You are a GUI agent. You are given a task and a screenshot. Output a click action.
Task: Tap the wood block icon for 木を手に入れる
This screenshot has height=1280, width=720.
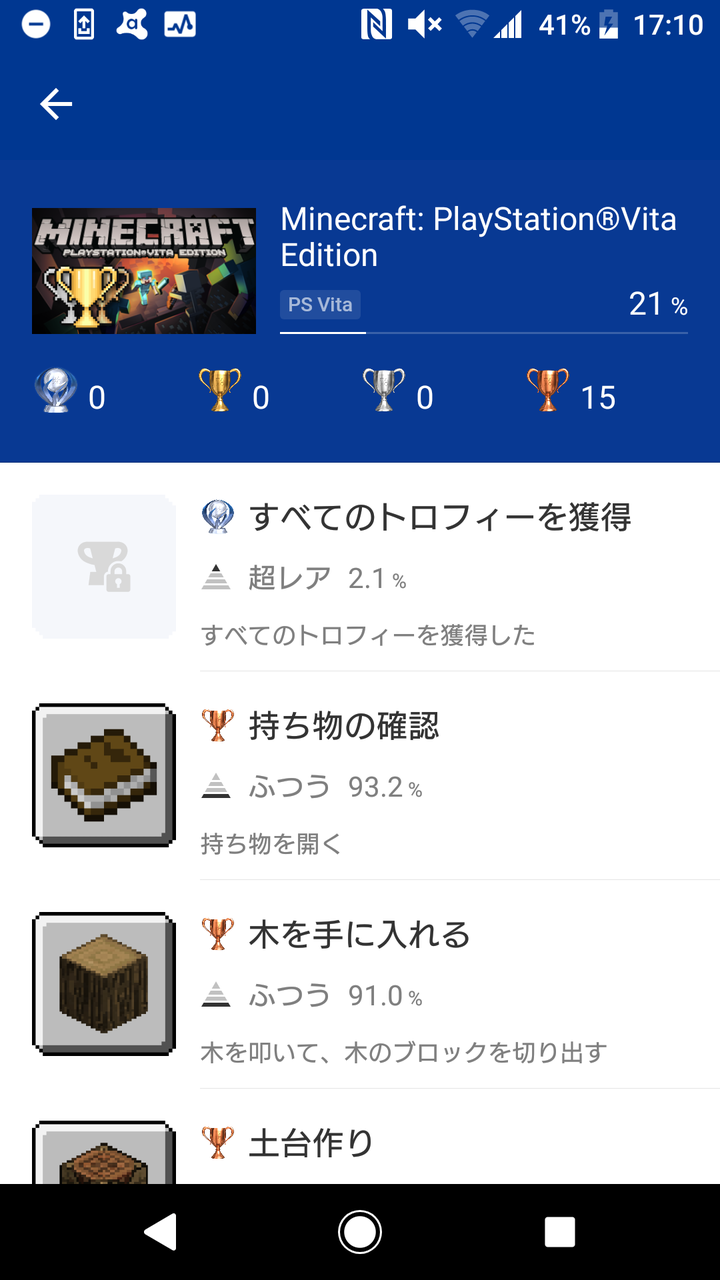103,983
